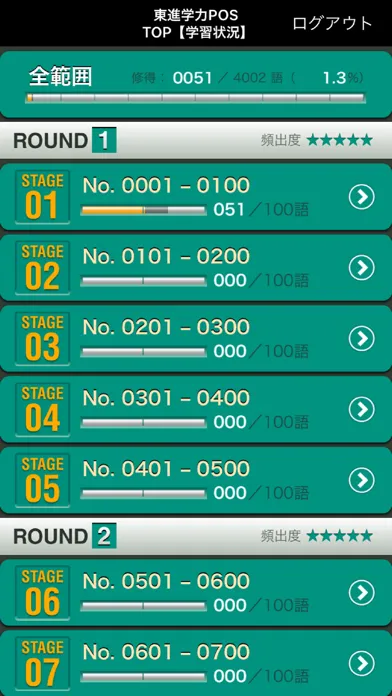Choose Stage 05 No. 0401–0500
The image size is (392, 696).
click(x=196, y=480)
